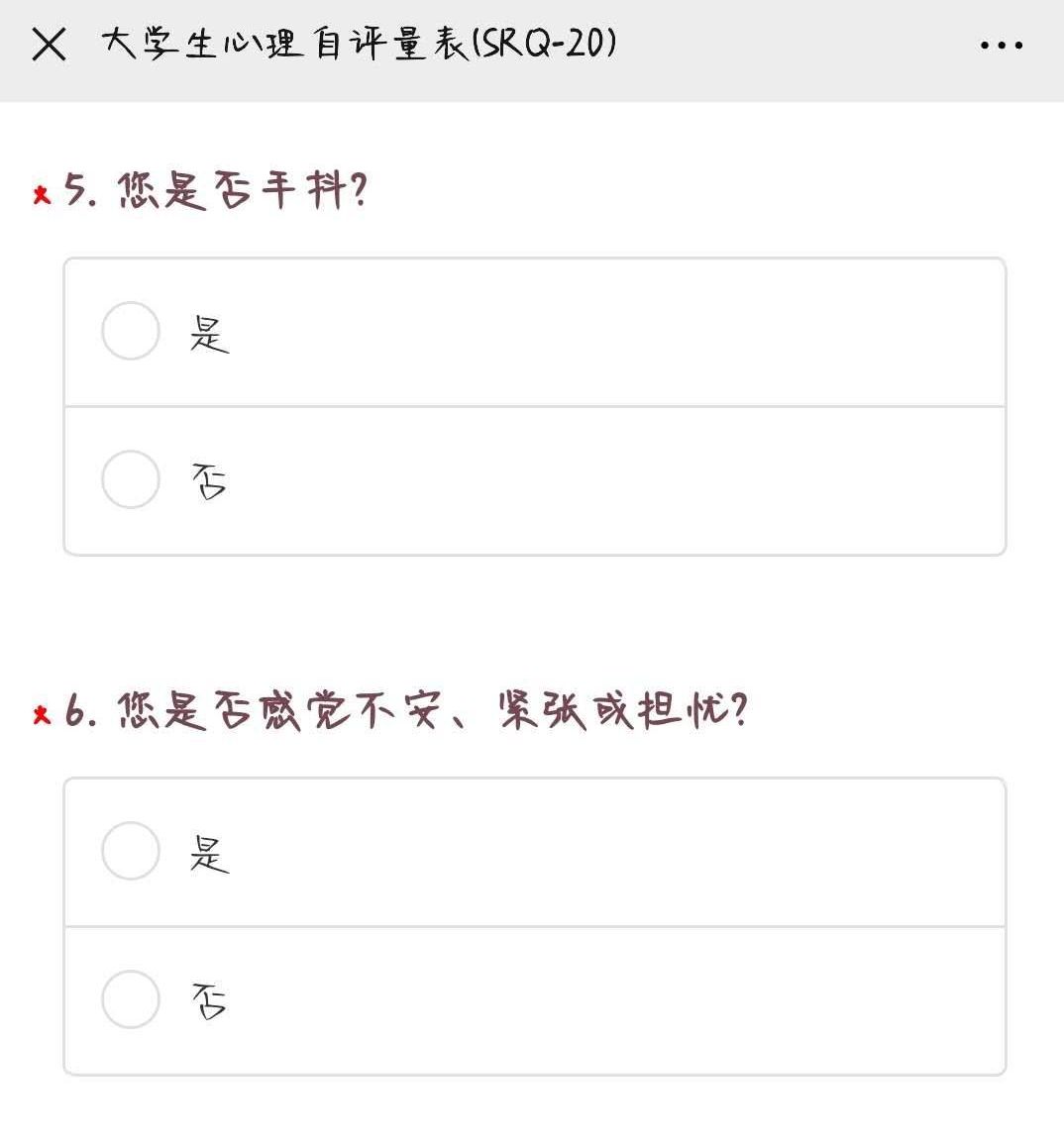Select 是 for question 5 about 手抖
1064x1147 pixels.
pyautogui.click(x=535, y=332)
